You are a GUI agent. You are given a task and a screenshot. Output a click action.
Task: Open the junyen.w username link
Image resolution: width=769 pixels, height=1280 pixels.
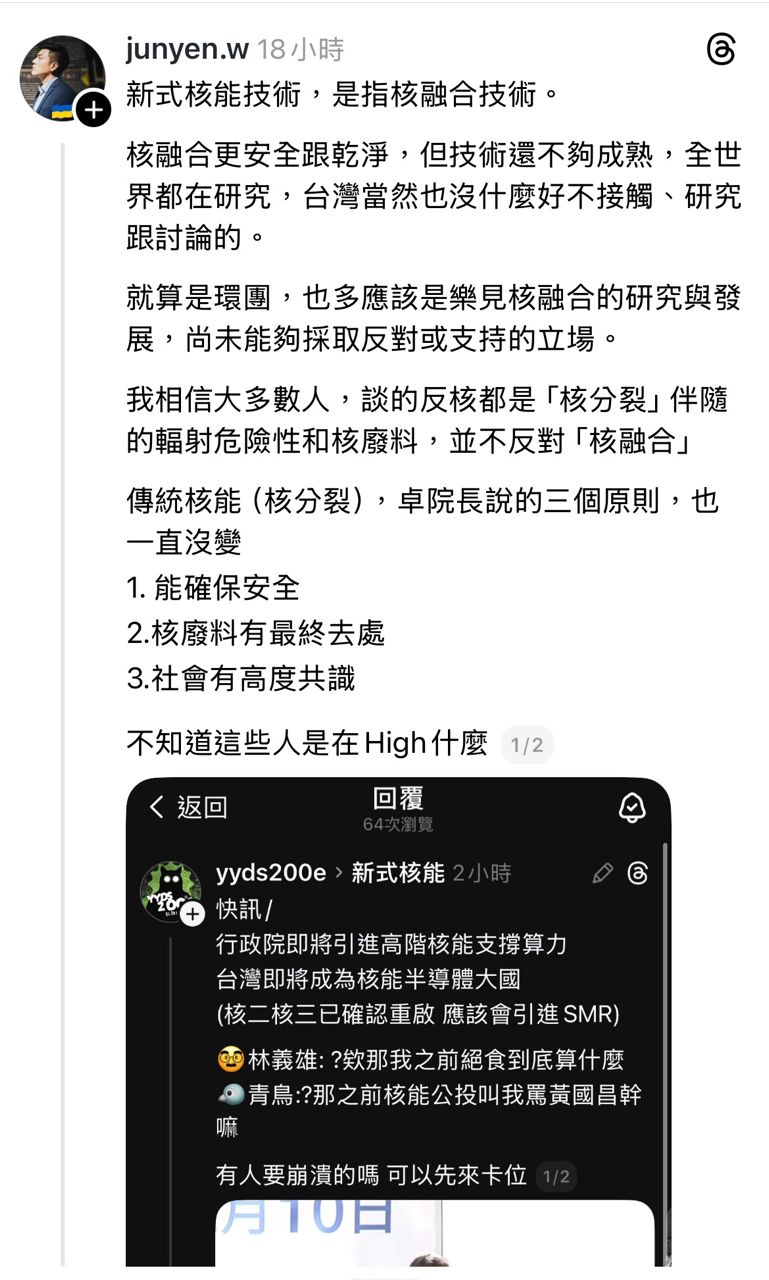point(187,49)
